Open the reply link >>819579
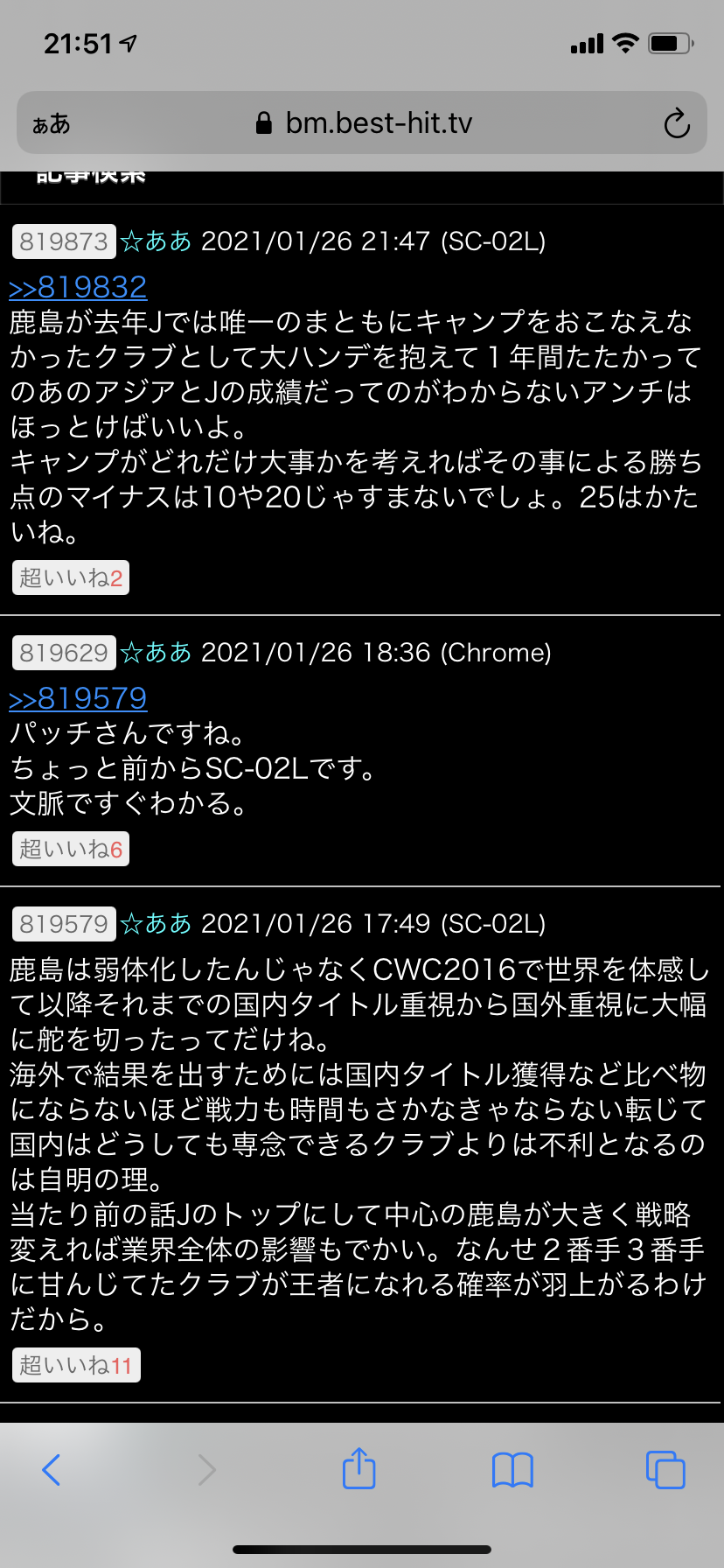 coord(78,698)
